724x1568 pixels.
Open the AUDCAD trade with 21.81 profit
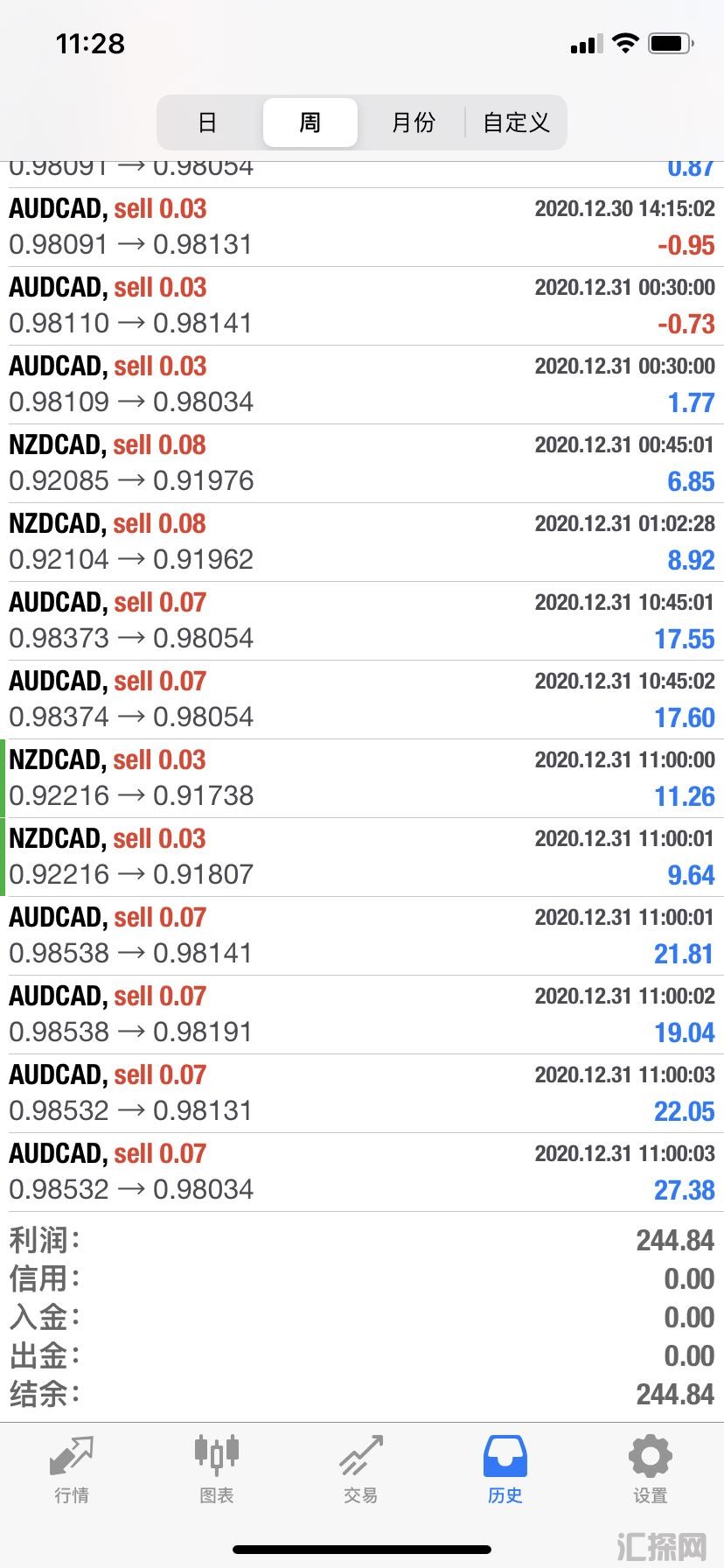[362, 936]
